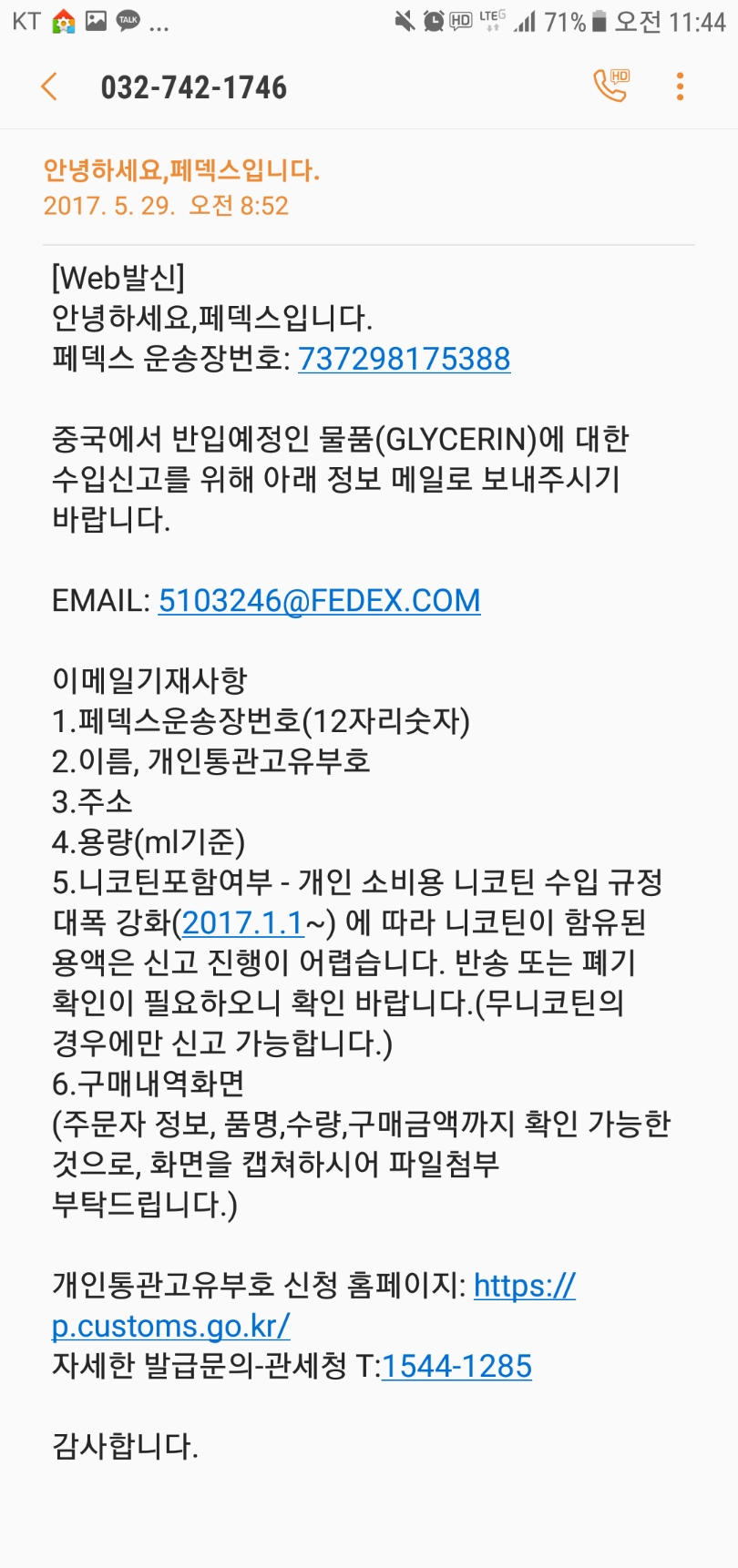Select the 2017.1.1 date link

coord(242,923)
